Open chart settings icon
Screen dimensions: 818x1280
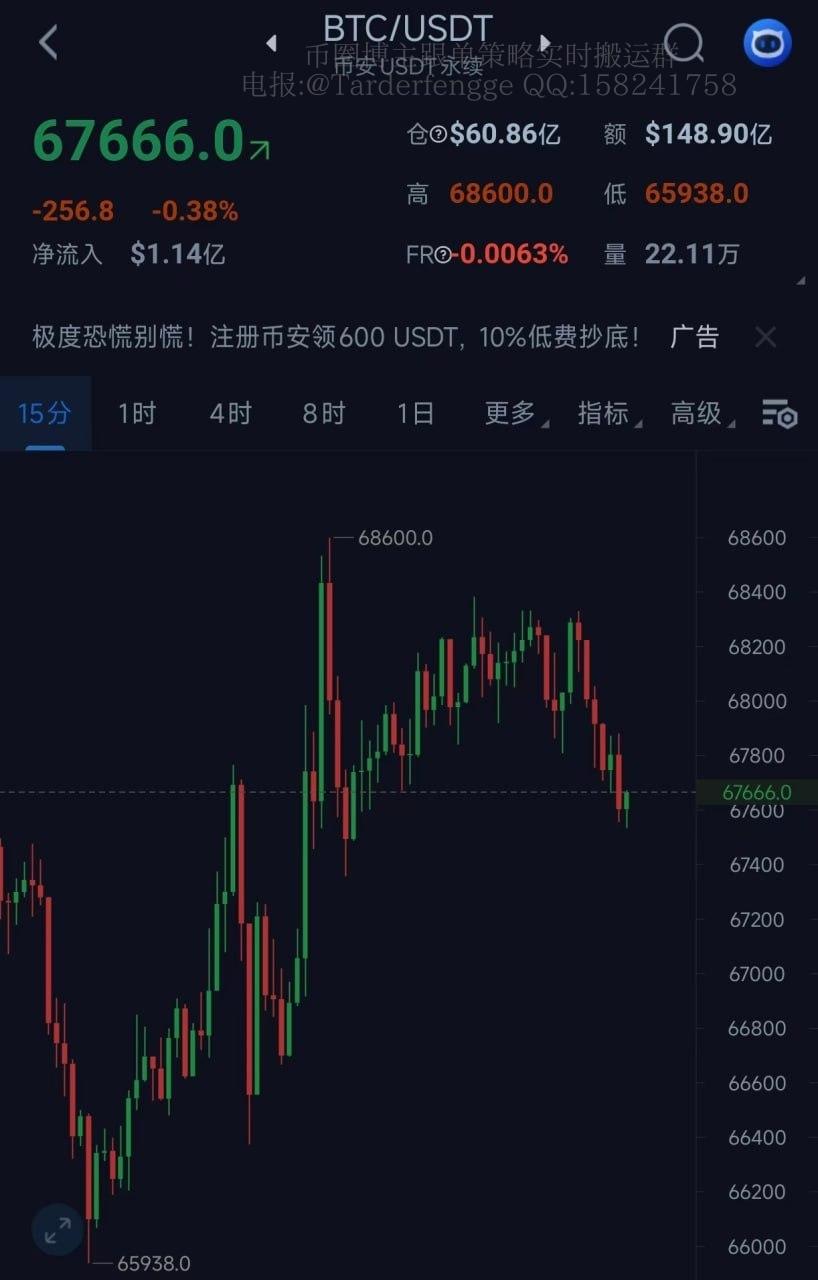[779, 413]
